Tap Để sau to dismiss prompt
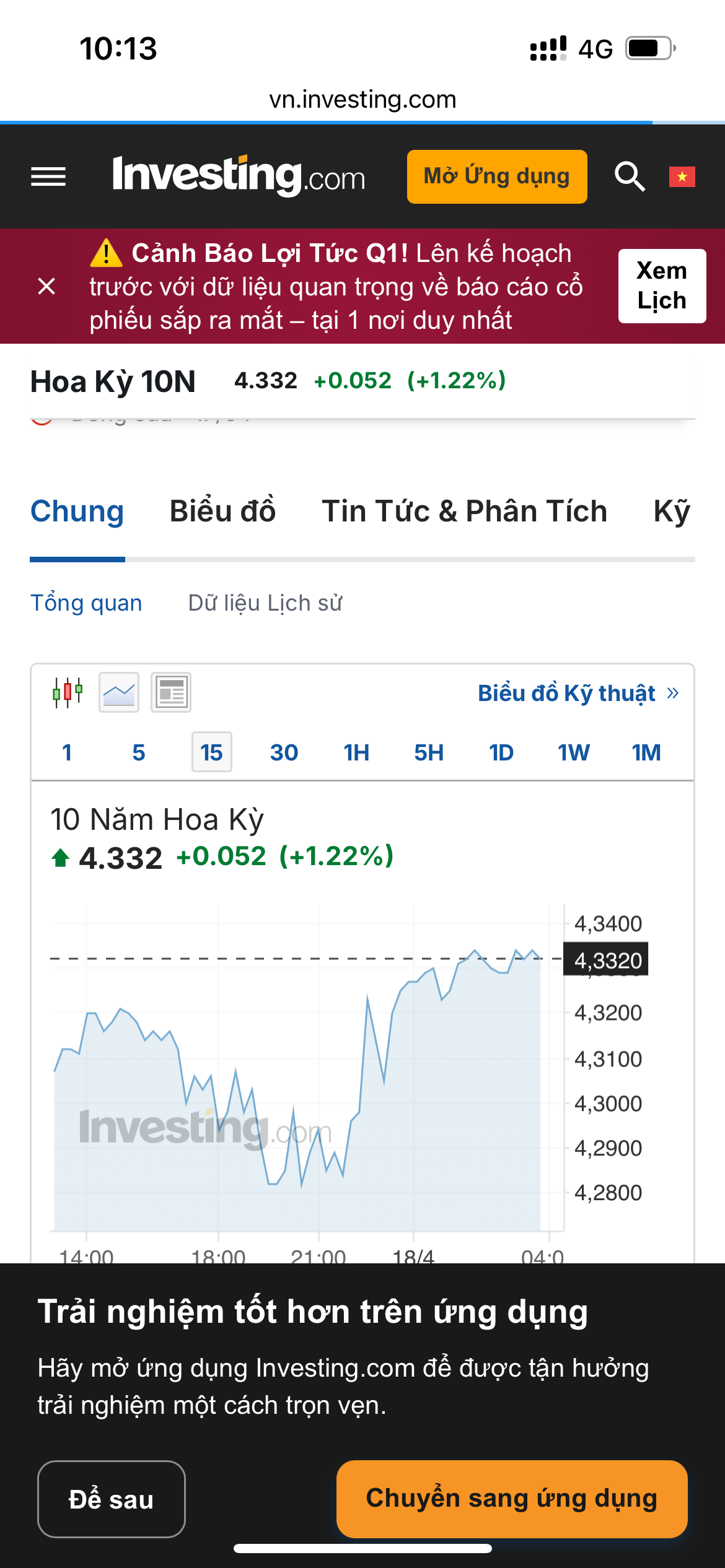 tap(112, 1499)
